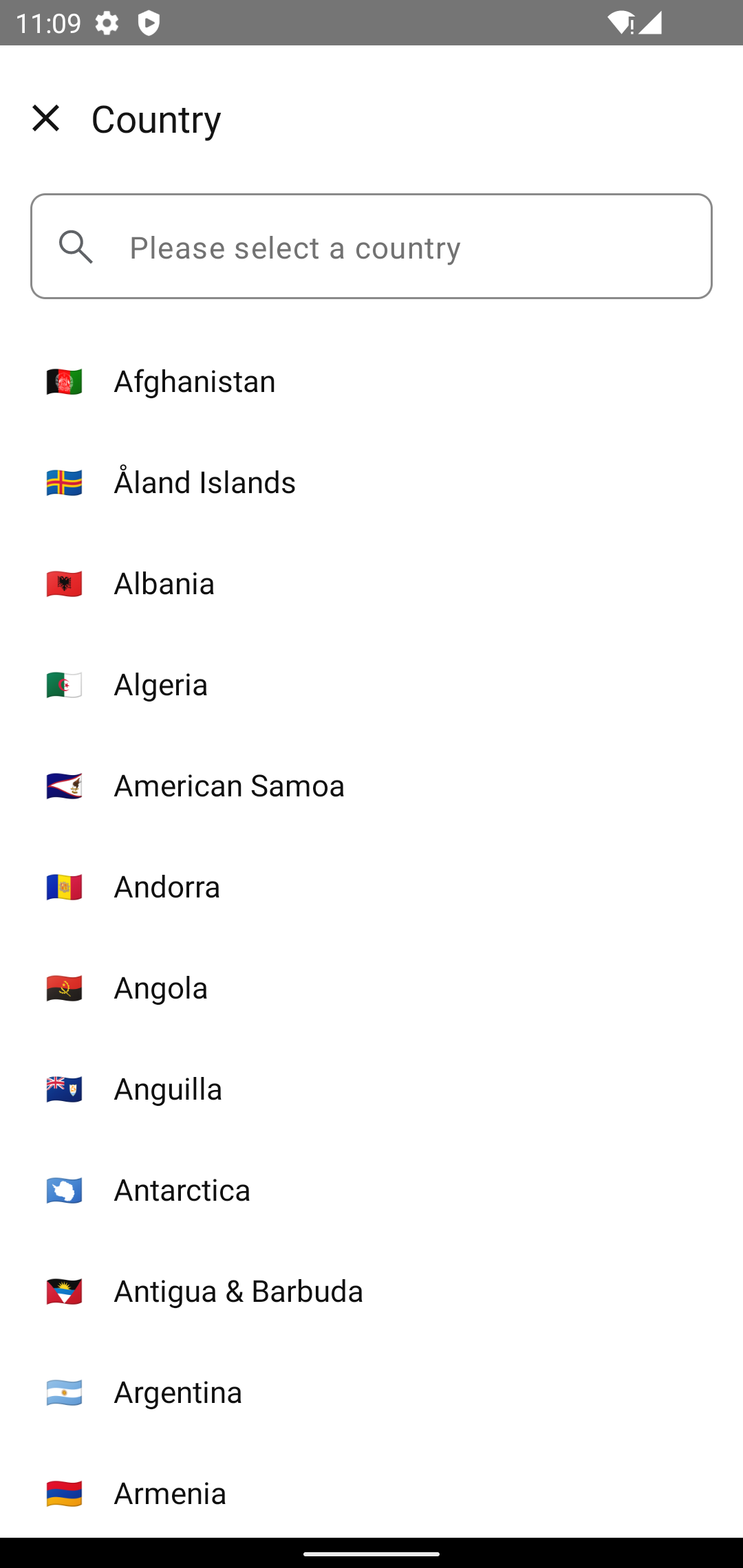
Task: Choose Antigua & Barbuda as your country
Action: tap(238, 1291)
